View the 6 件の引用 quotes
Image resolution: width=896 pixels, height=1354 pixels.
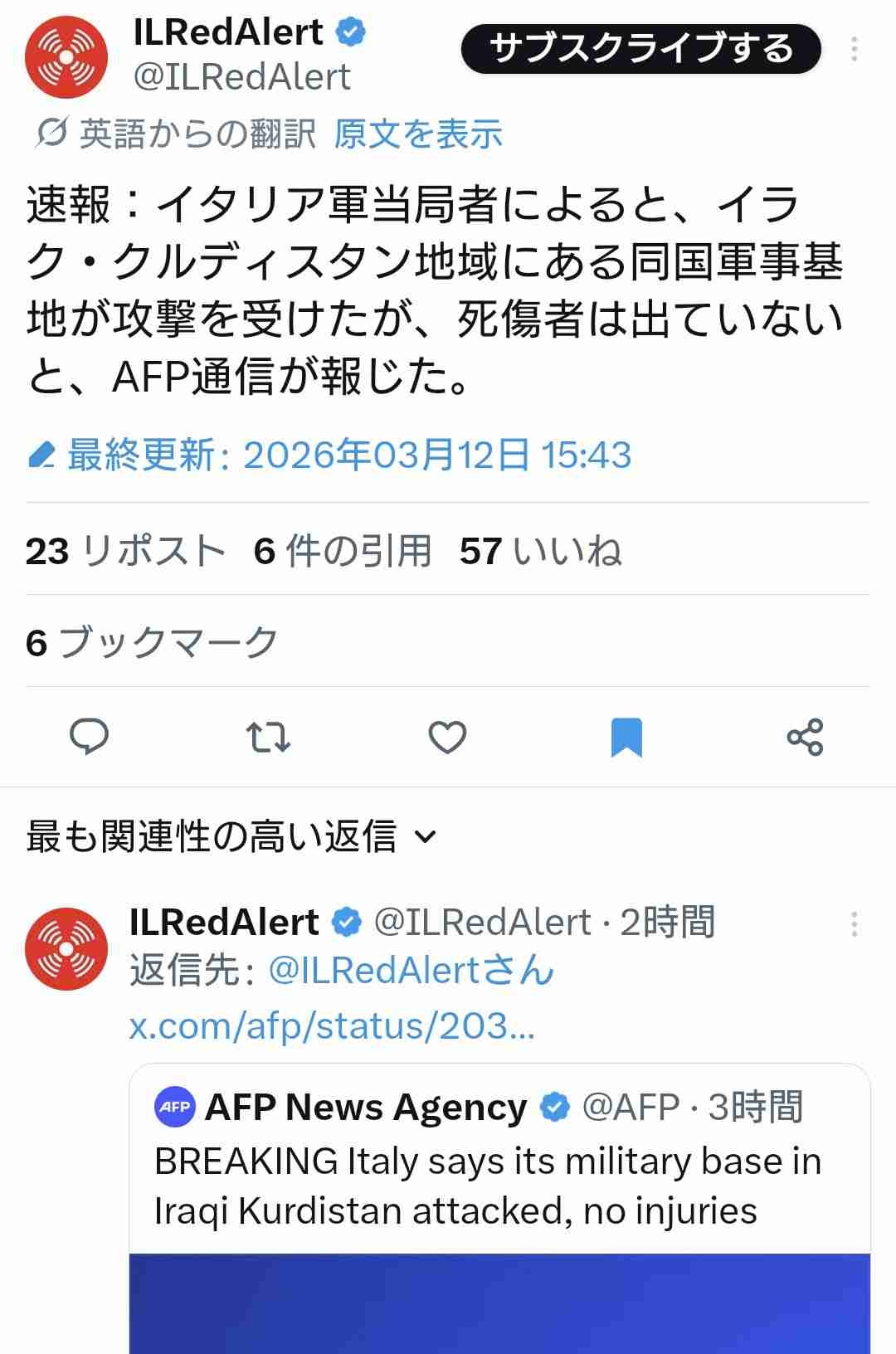click(x=342, y=551)
